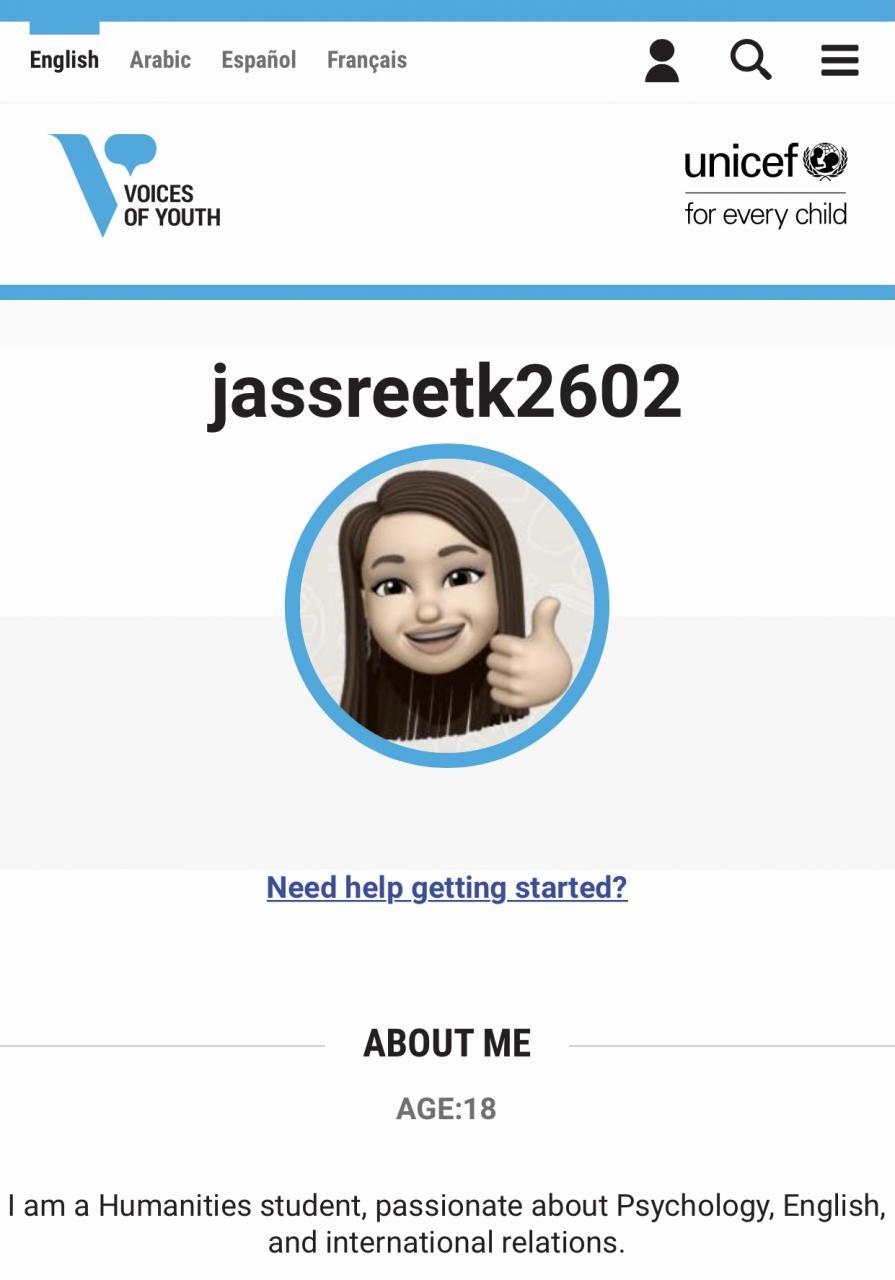
Task: Open the hamburger menu
Action: point(840,61)
